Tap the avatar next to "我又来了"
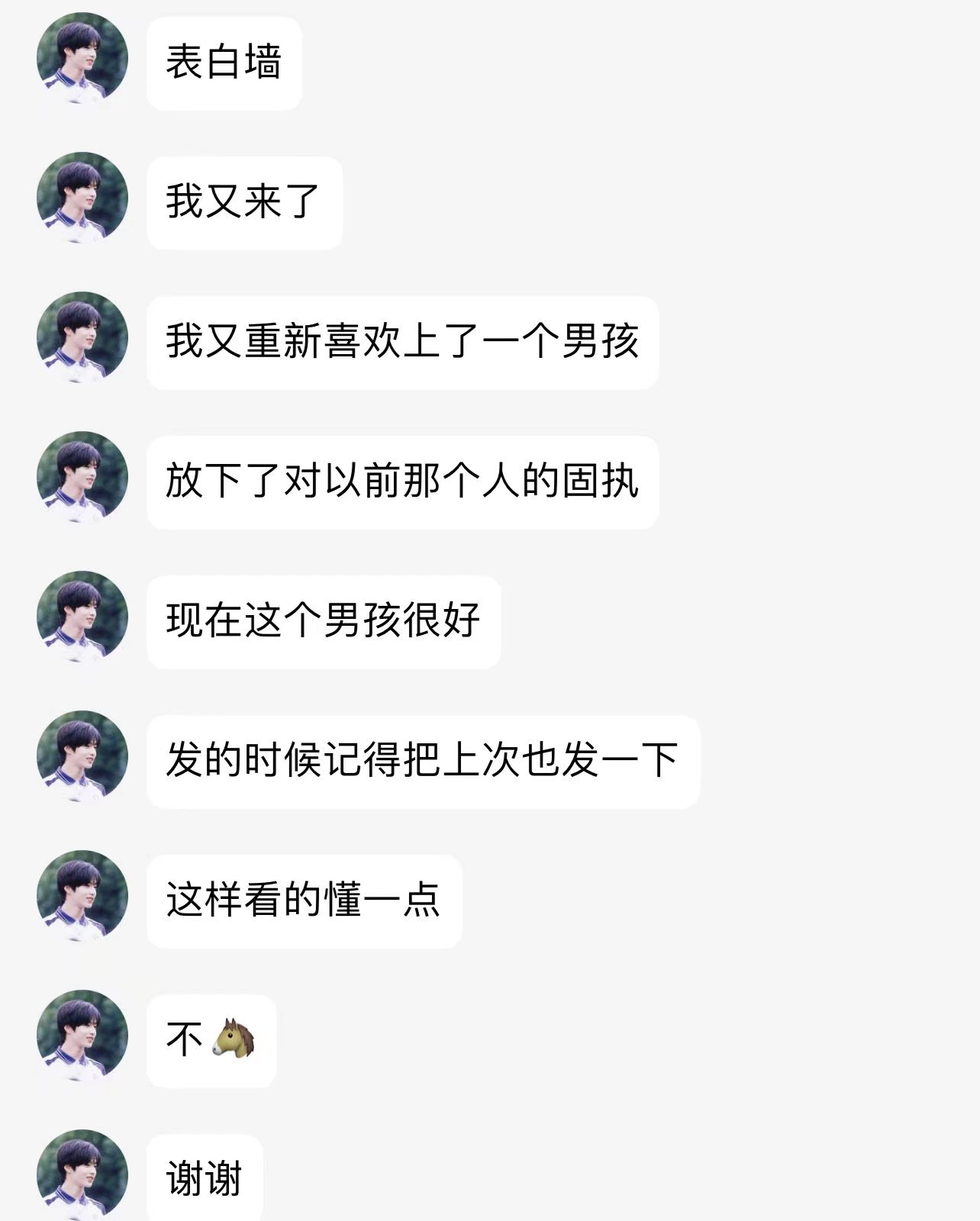The width and height of the screenshot is (980, 1221). tap(82, 198)
